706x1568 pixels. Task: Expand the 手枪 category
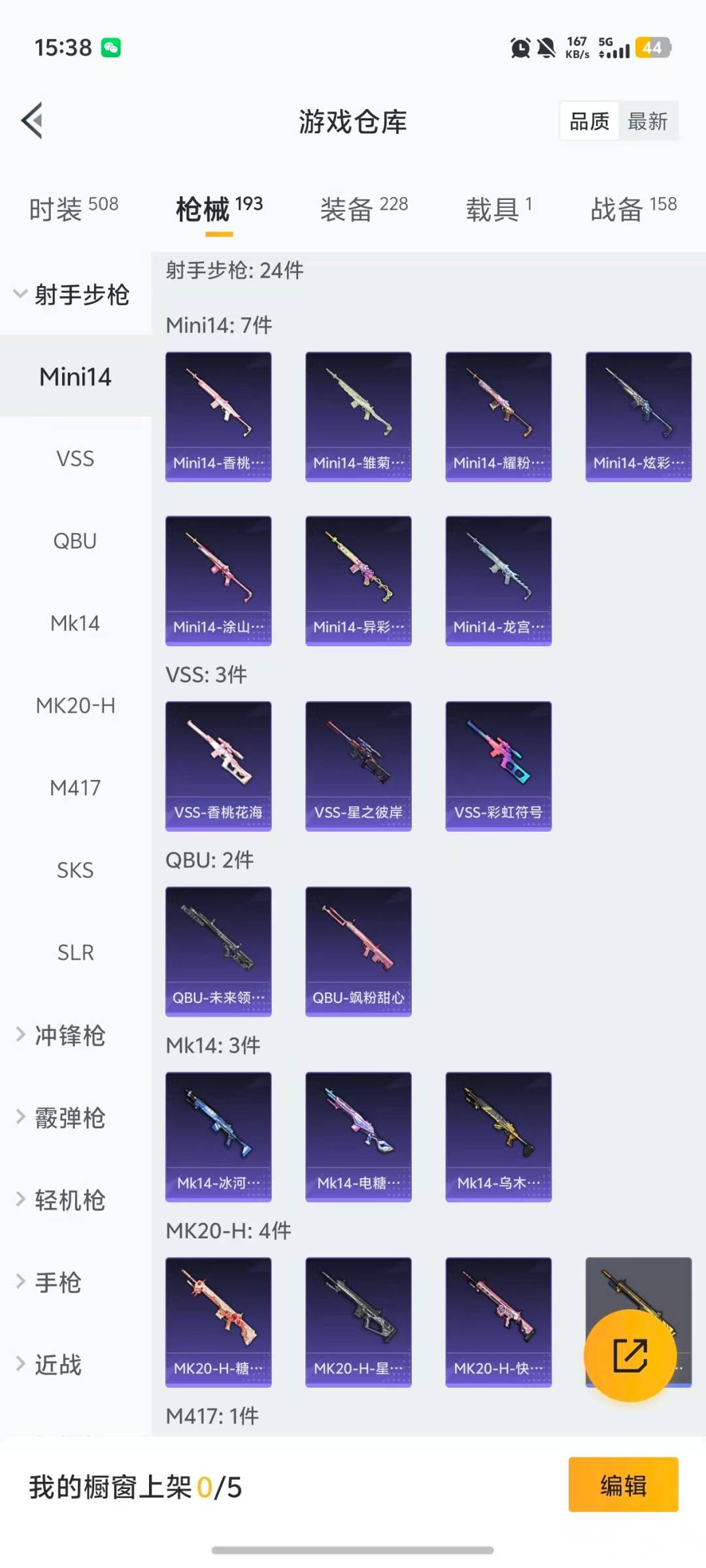(58, 1282)
